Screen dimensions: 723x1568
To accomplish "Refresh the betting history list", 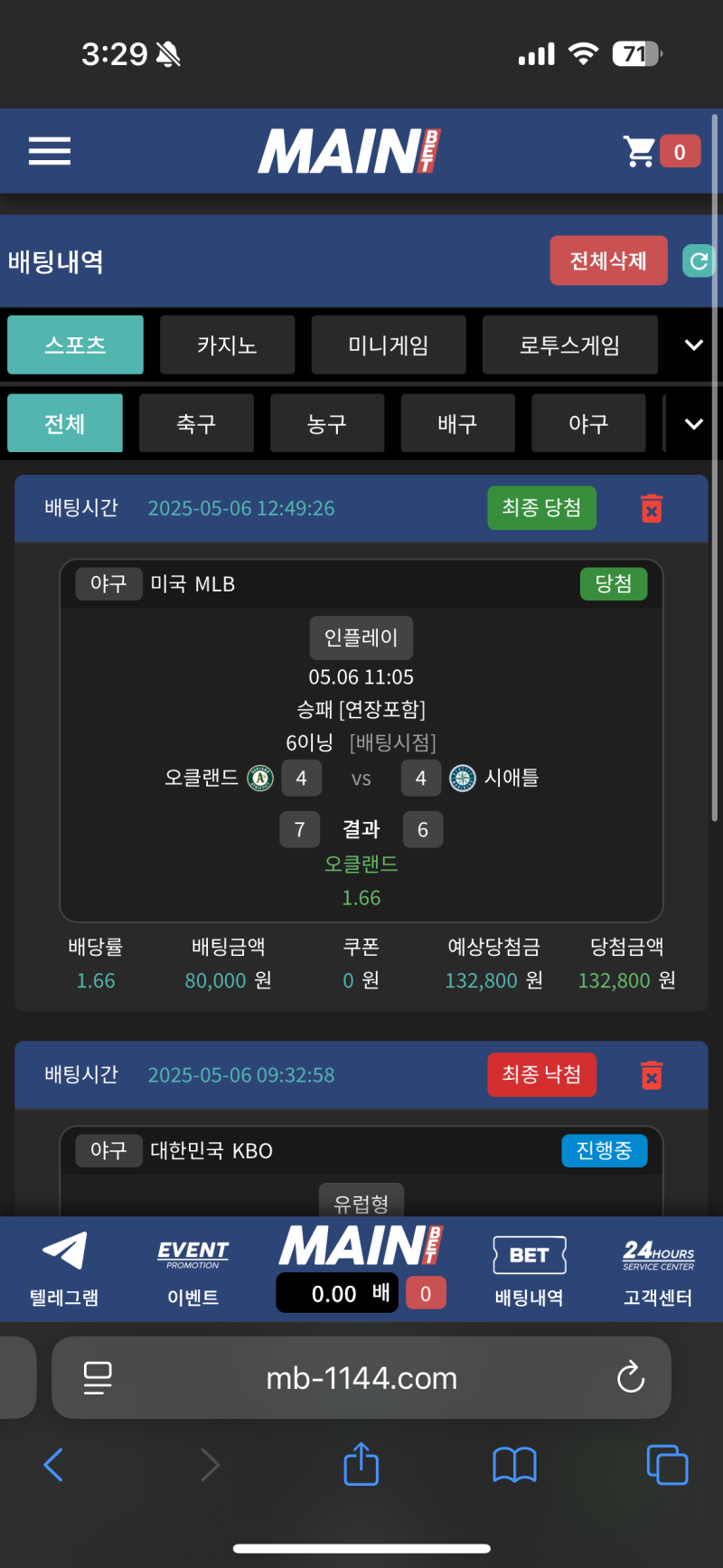I will [x=698, y=261].
